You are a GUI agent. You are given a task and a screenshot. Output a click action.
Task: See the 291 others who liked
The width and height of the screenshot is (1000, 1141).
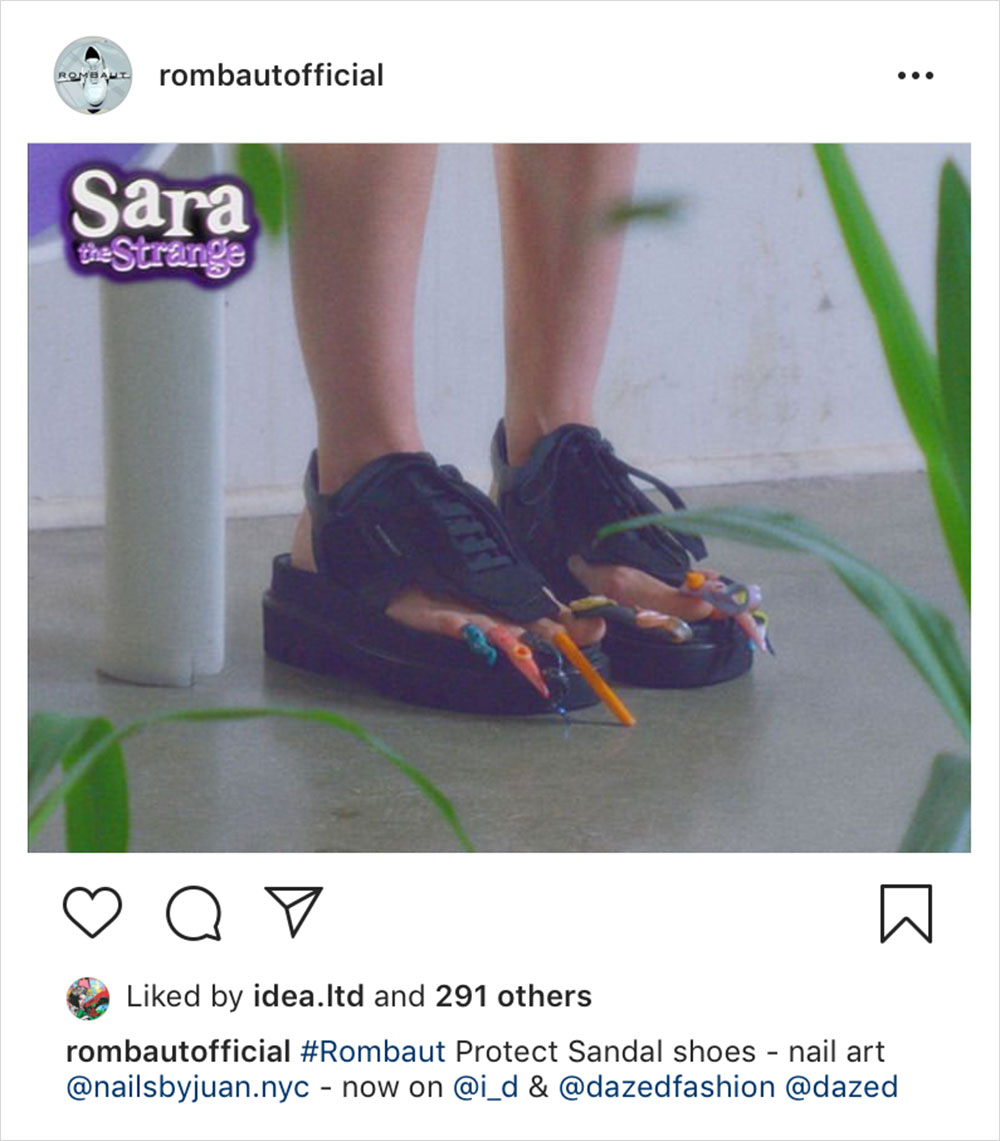click(x=513, y=996)
